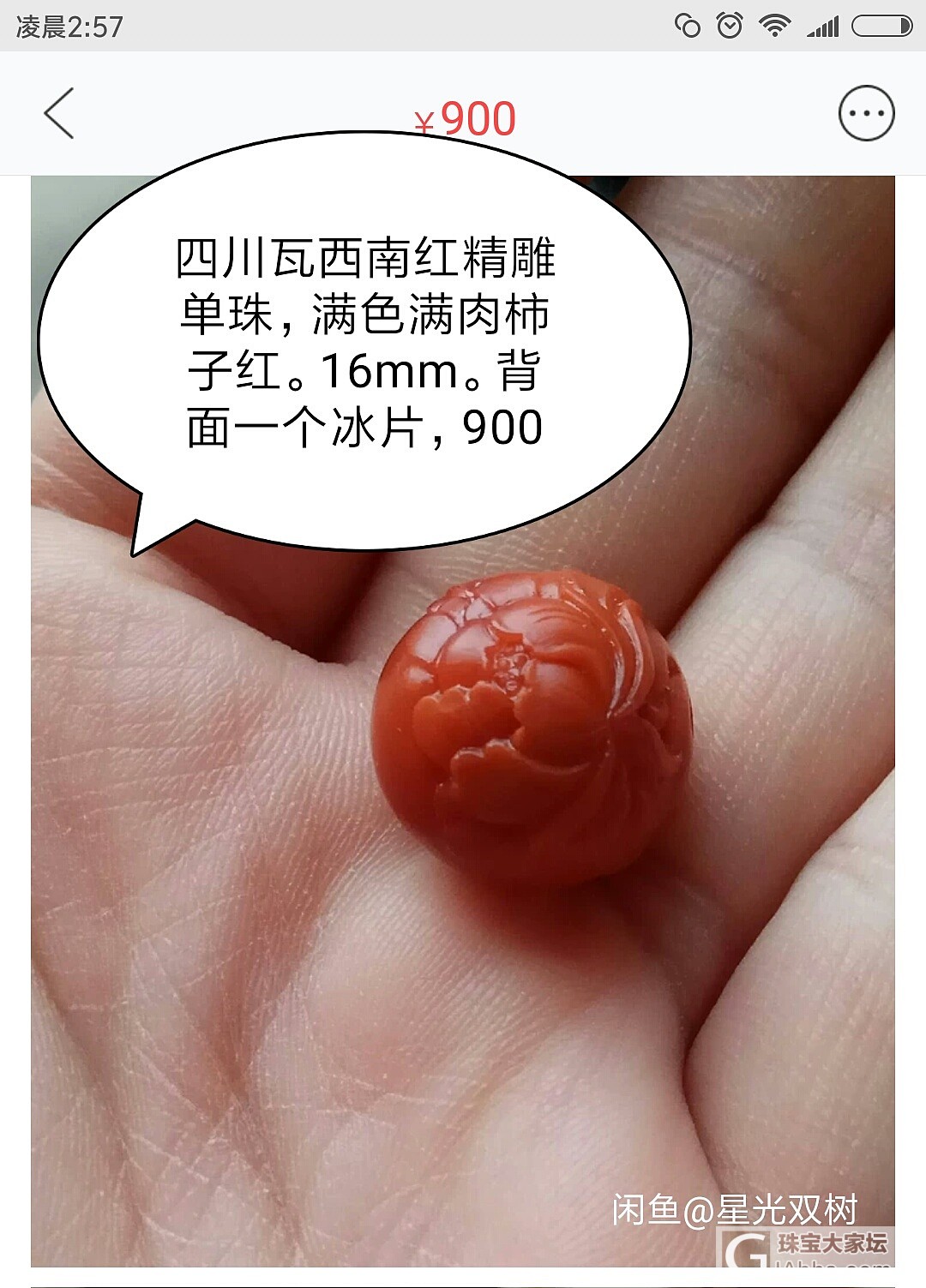Viewport: 926px width, 1288px height.
Task: Go back using the top-left arrow
Action: pos(59,113)
